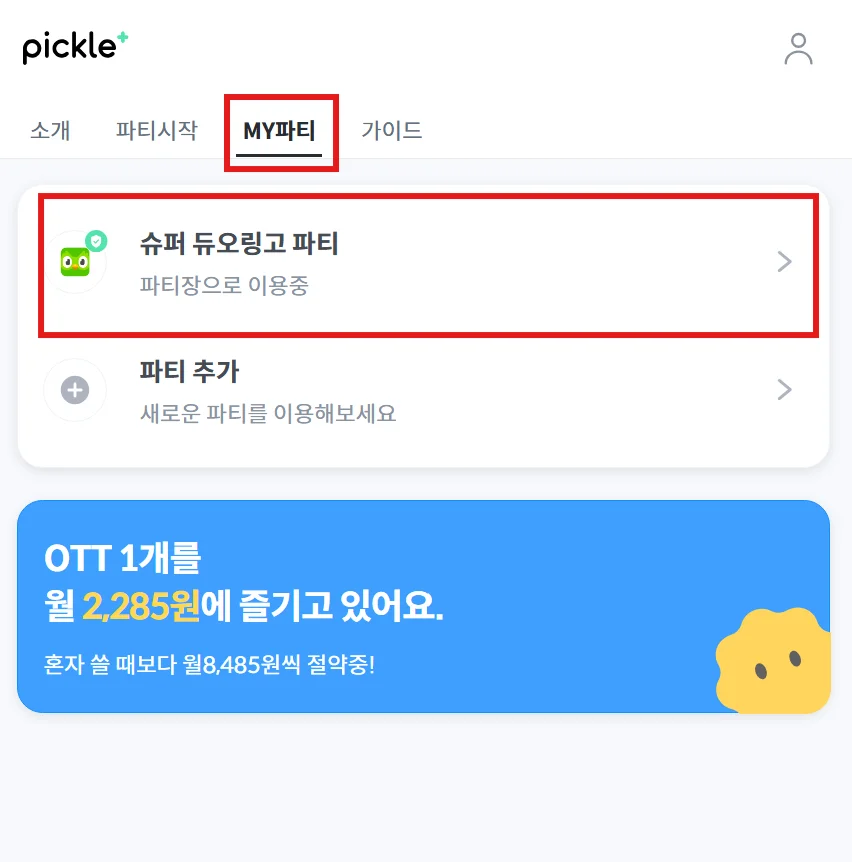This screenshot has height=862, width=852.
Task: Tap the pickle+ logo
Action: 76,46
